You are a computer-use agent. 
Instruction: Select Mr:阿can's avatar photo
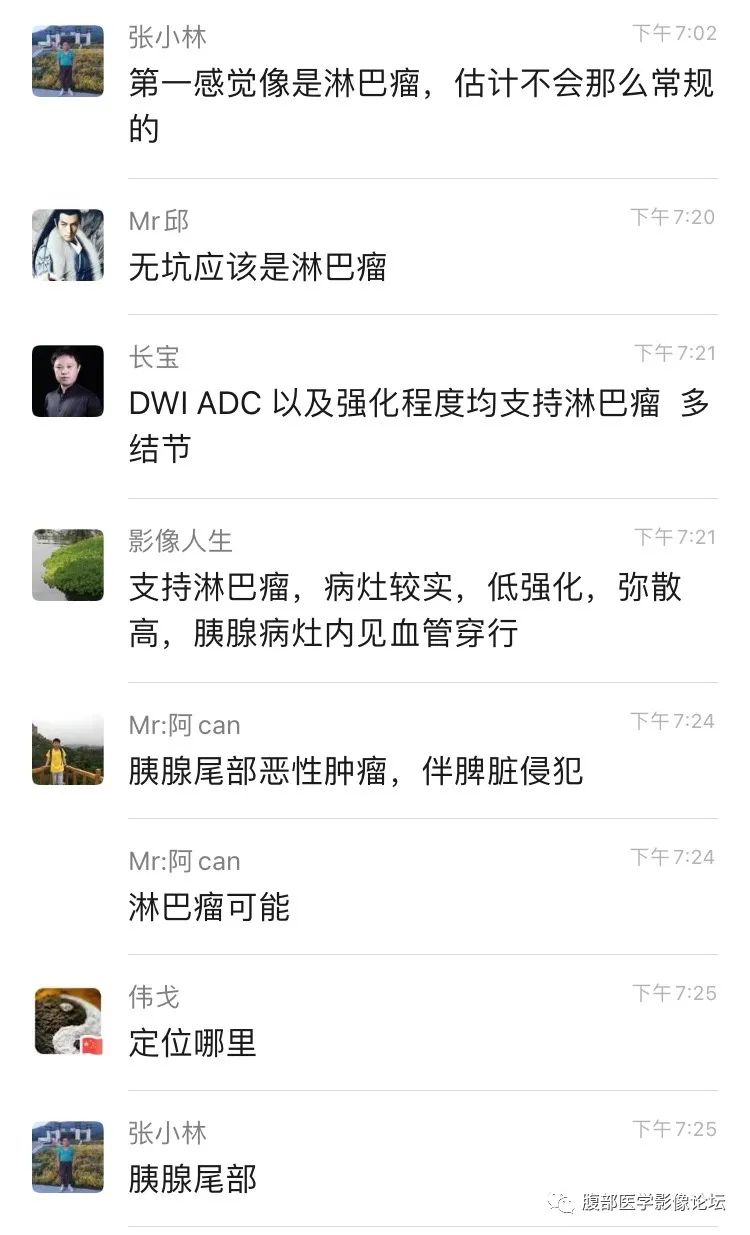click(x=68, y=749)
